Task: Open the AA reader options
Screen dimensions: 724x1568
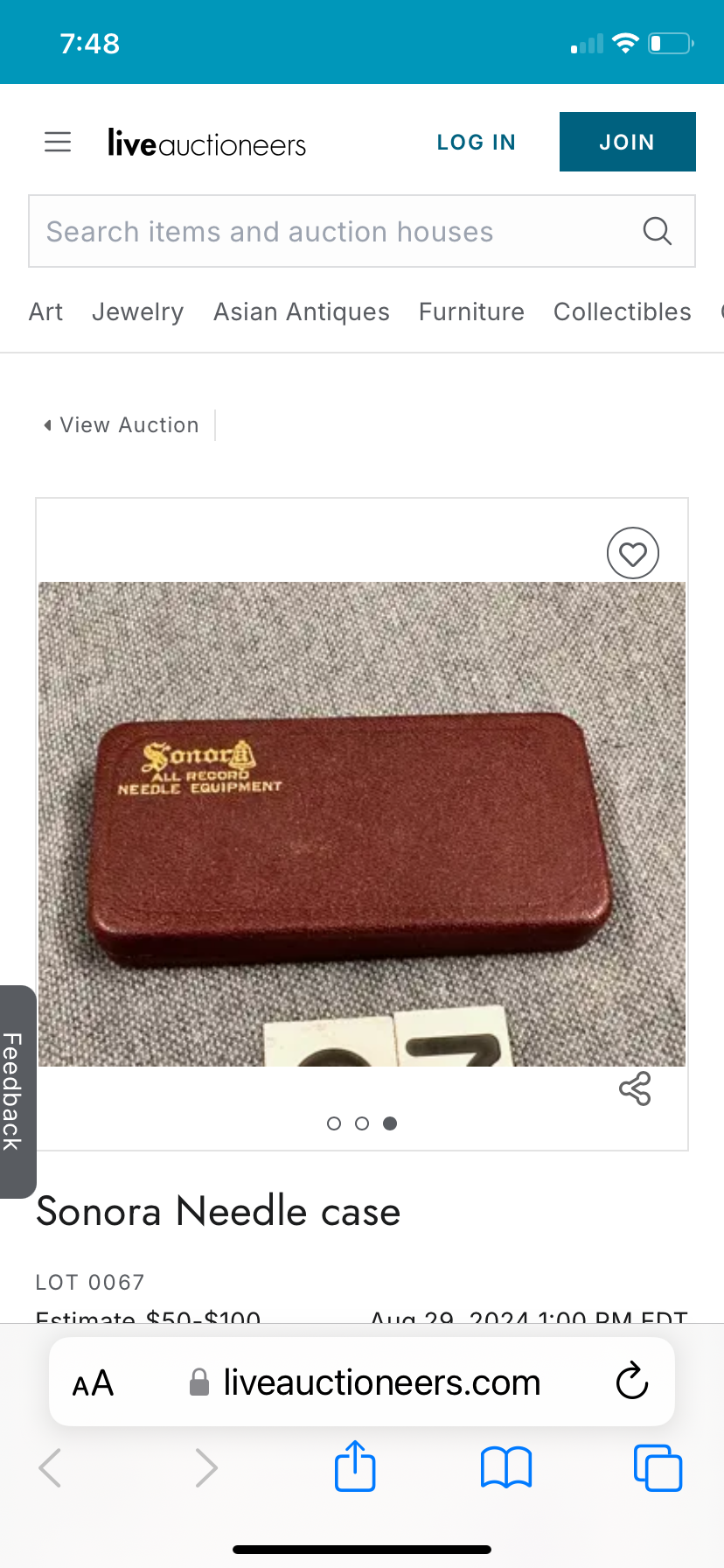Action: click(94, 1383)
